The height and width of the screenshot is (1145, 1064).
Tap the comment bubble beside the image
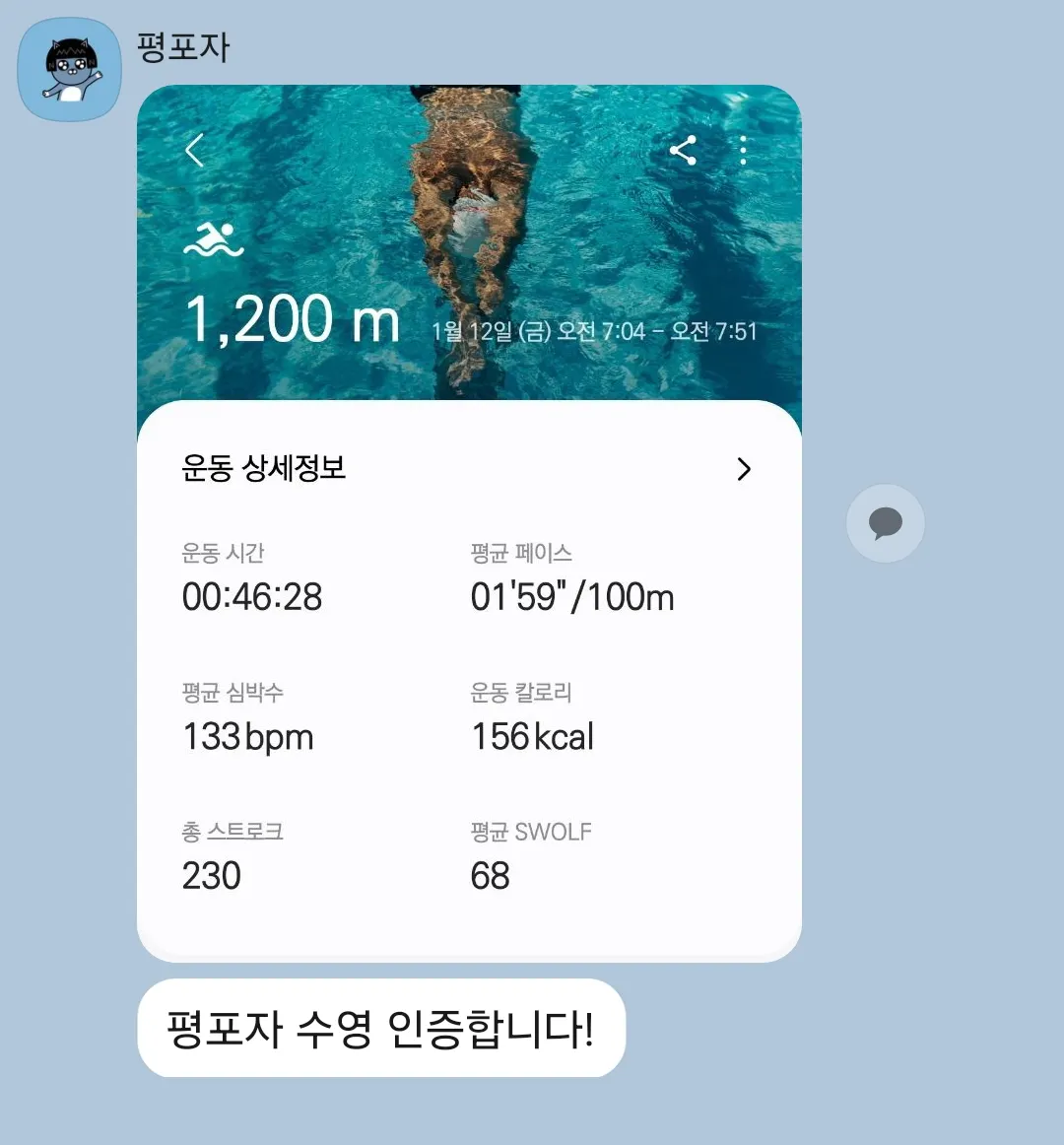point(885,523)
